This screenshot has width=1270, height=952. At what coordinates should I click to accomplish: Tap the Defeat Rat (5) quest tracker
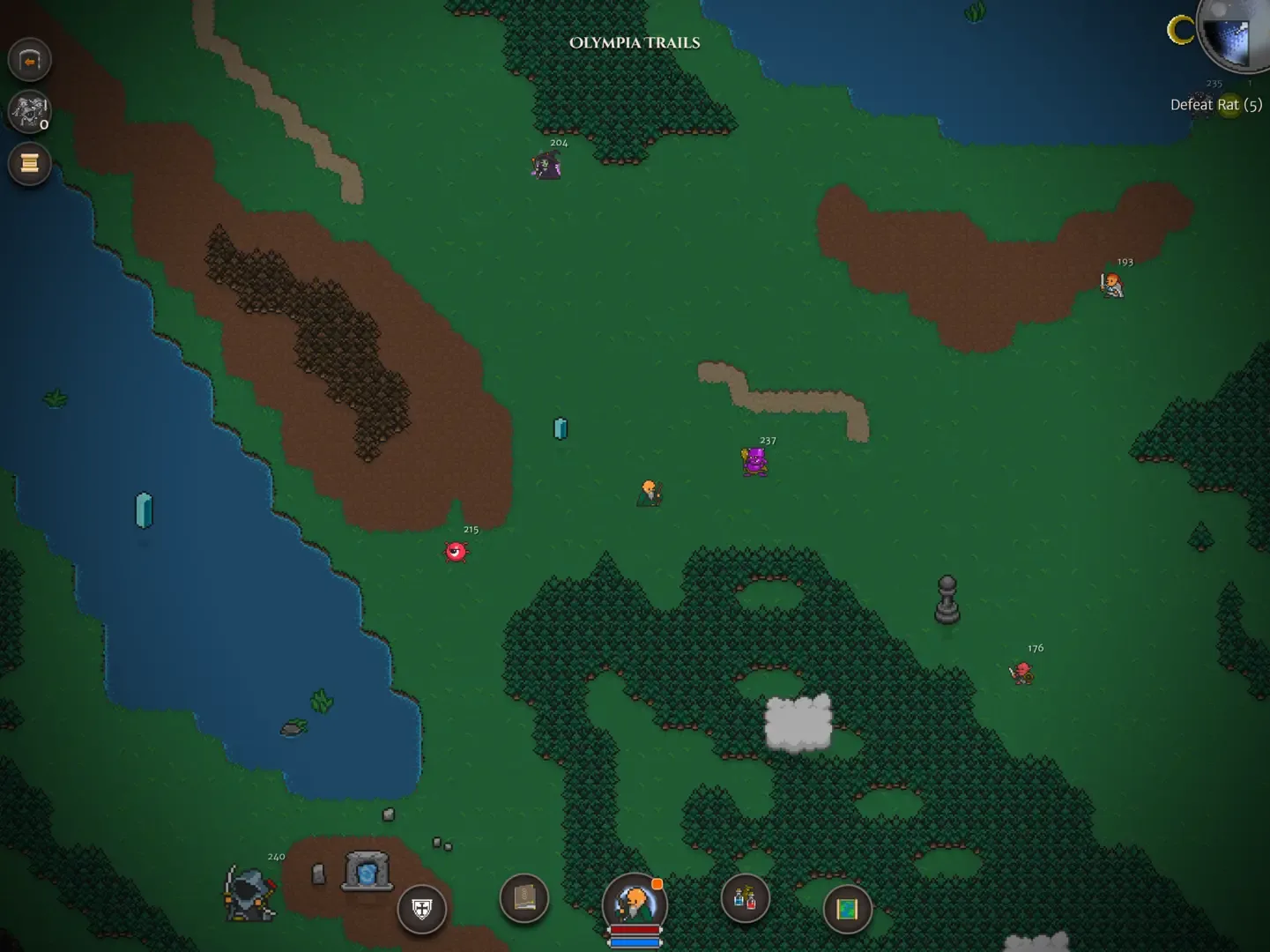tap(1215, 105)
